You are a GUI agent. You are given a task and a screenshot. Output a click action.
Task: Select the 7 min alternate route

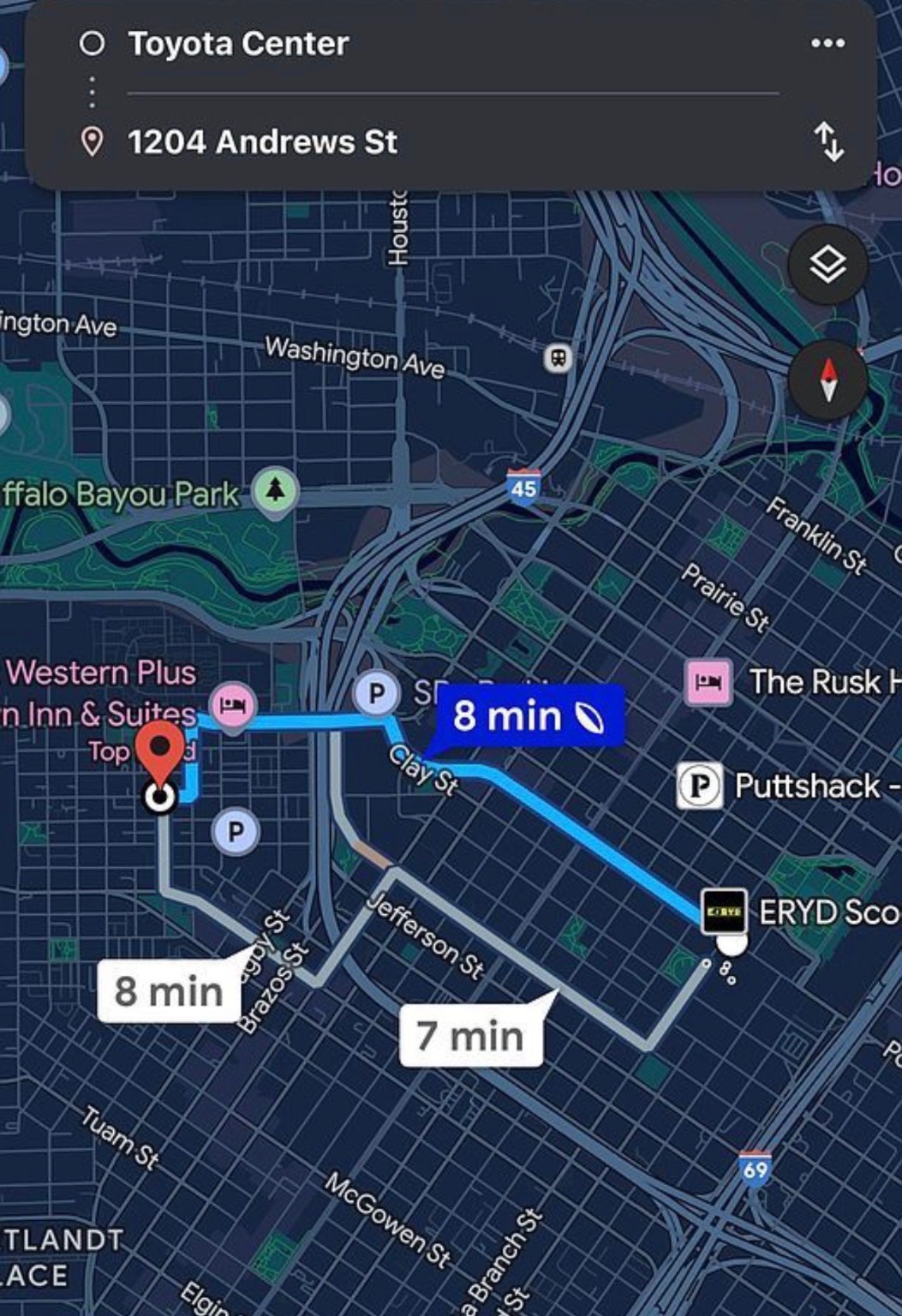click(470, 1036)
